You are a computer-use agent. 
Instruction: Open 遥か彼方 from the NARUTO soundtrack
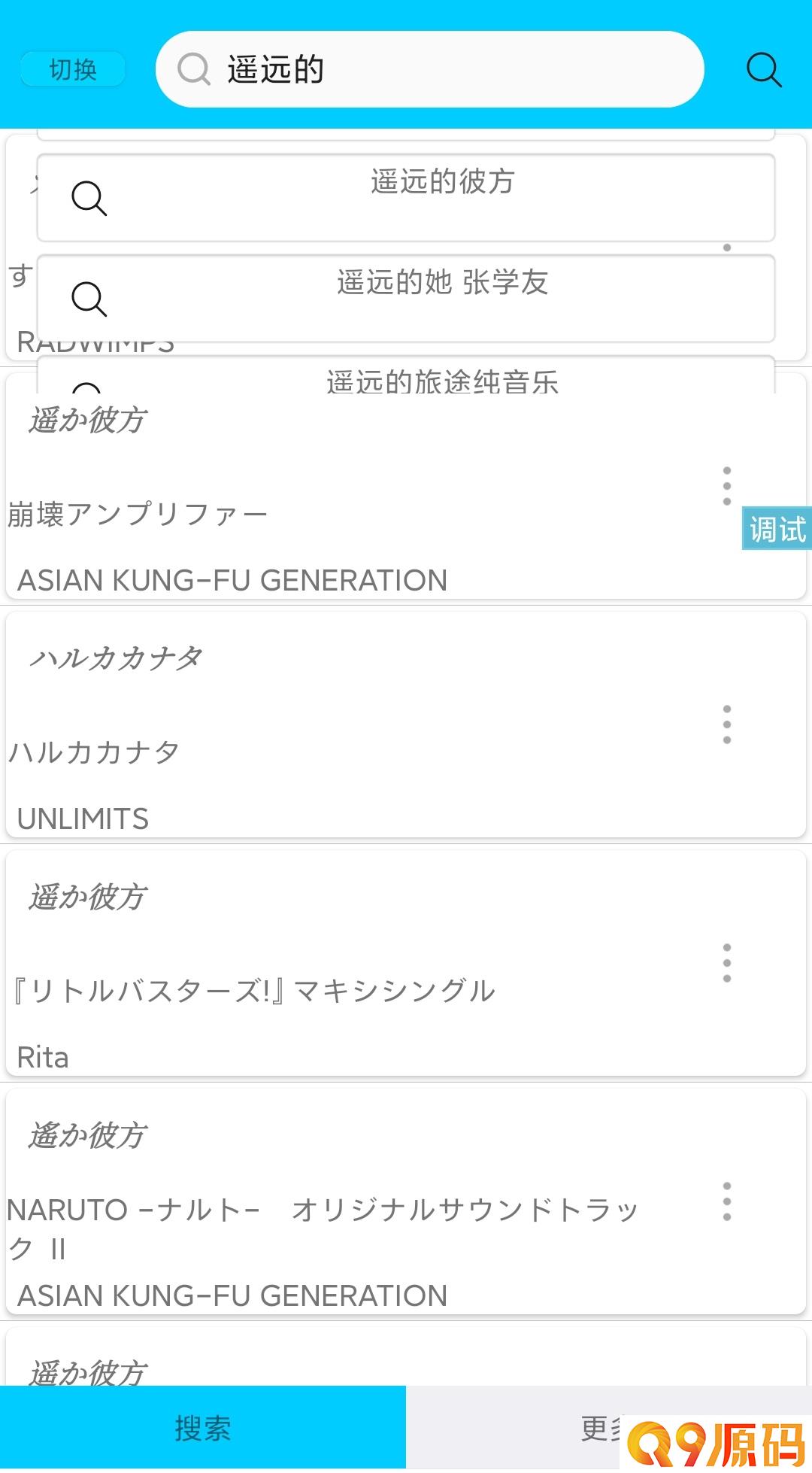tap(406, 1201)
